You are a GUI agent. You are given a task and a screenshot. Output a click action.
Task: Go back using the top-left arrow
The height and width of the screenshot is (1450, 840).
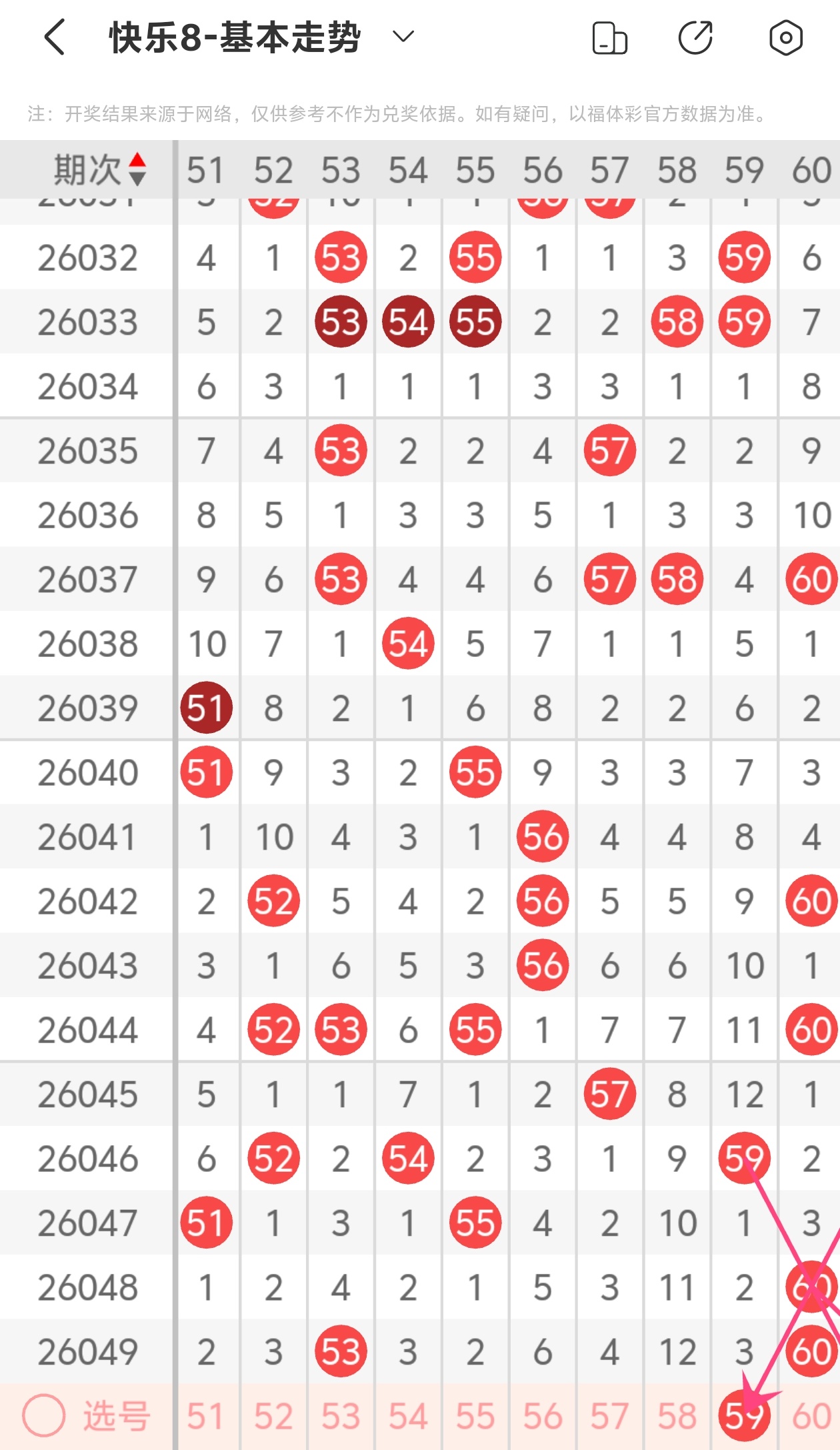[55, 37]
